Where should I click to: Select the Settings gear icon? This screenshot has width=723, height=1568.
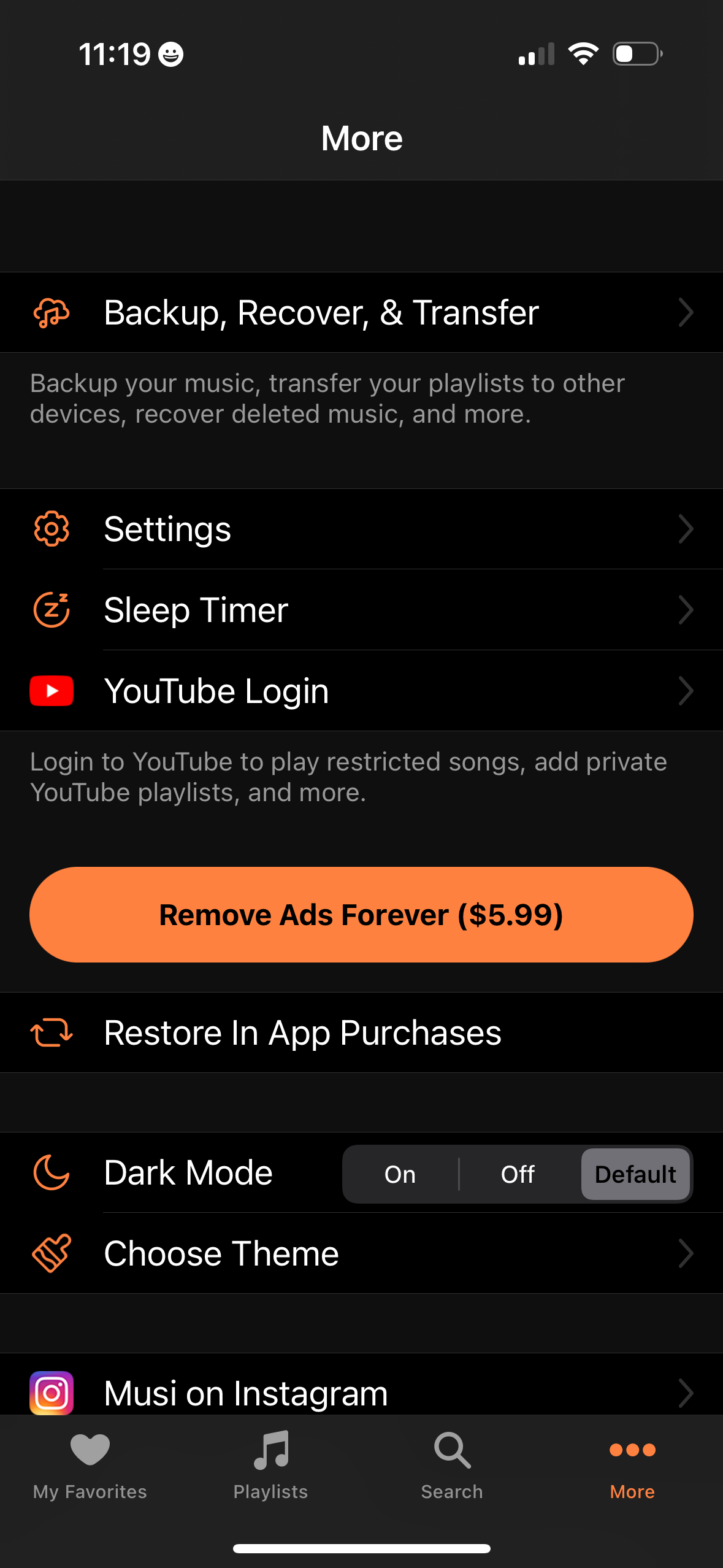(52, 529)
